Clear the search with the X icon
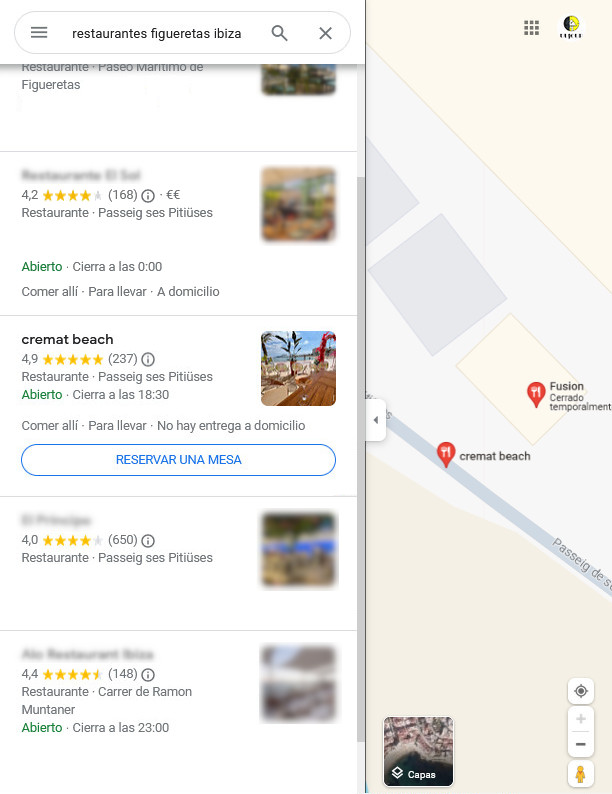Screen dimensions: 612x794 coord(325,33)
